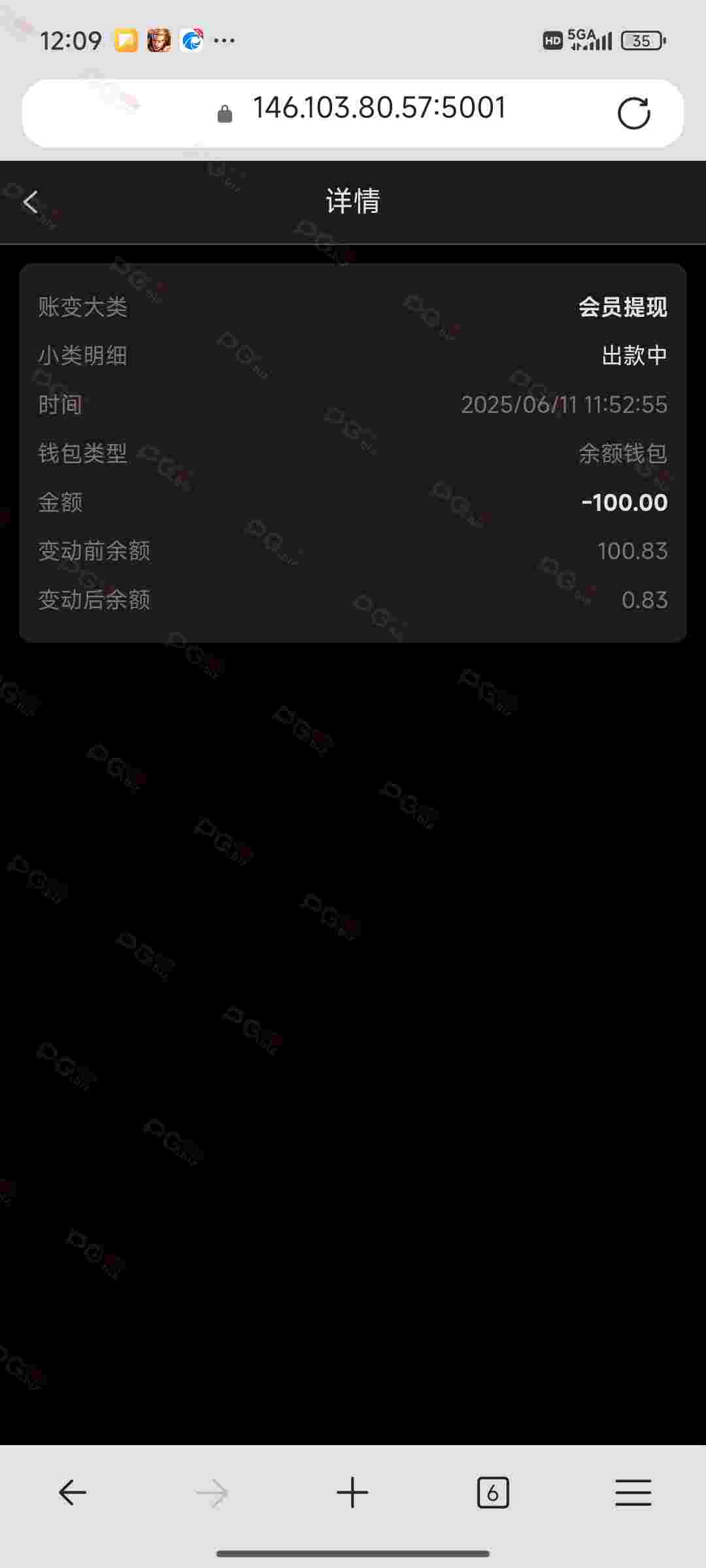Screen dimensions: 706x1568
Task: Tap the address bar showing 146.103.80.57:5001
Action: click(x=353, y=113)
